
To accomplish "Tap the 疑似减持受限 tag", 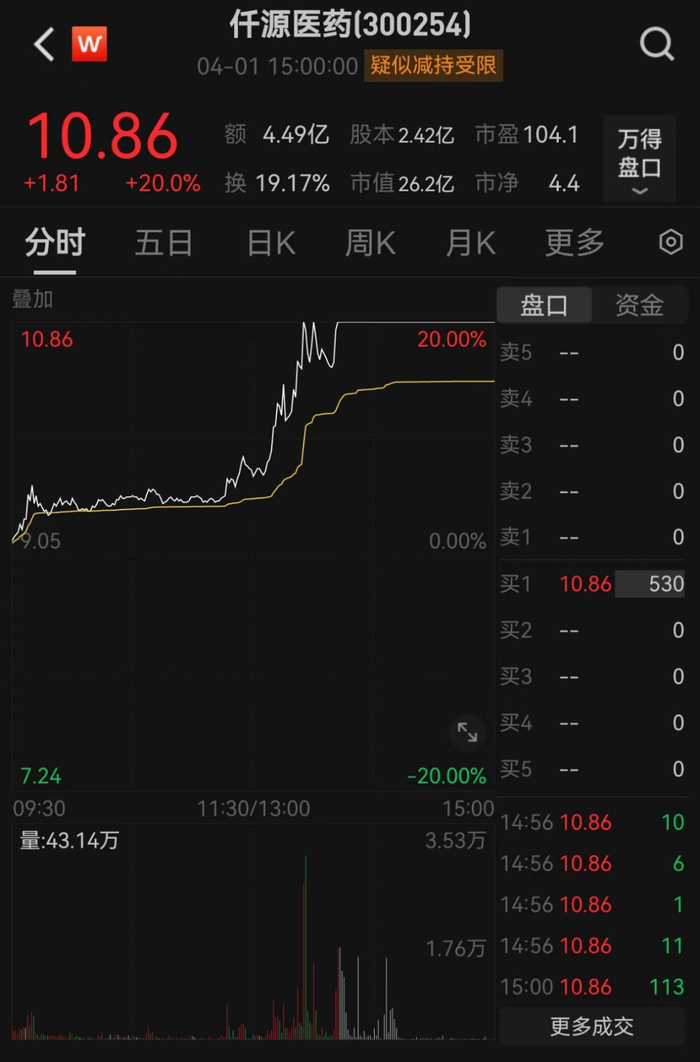I will (434, 66).
